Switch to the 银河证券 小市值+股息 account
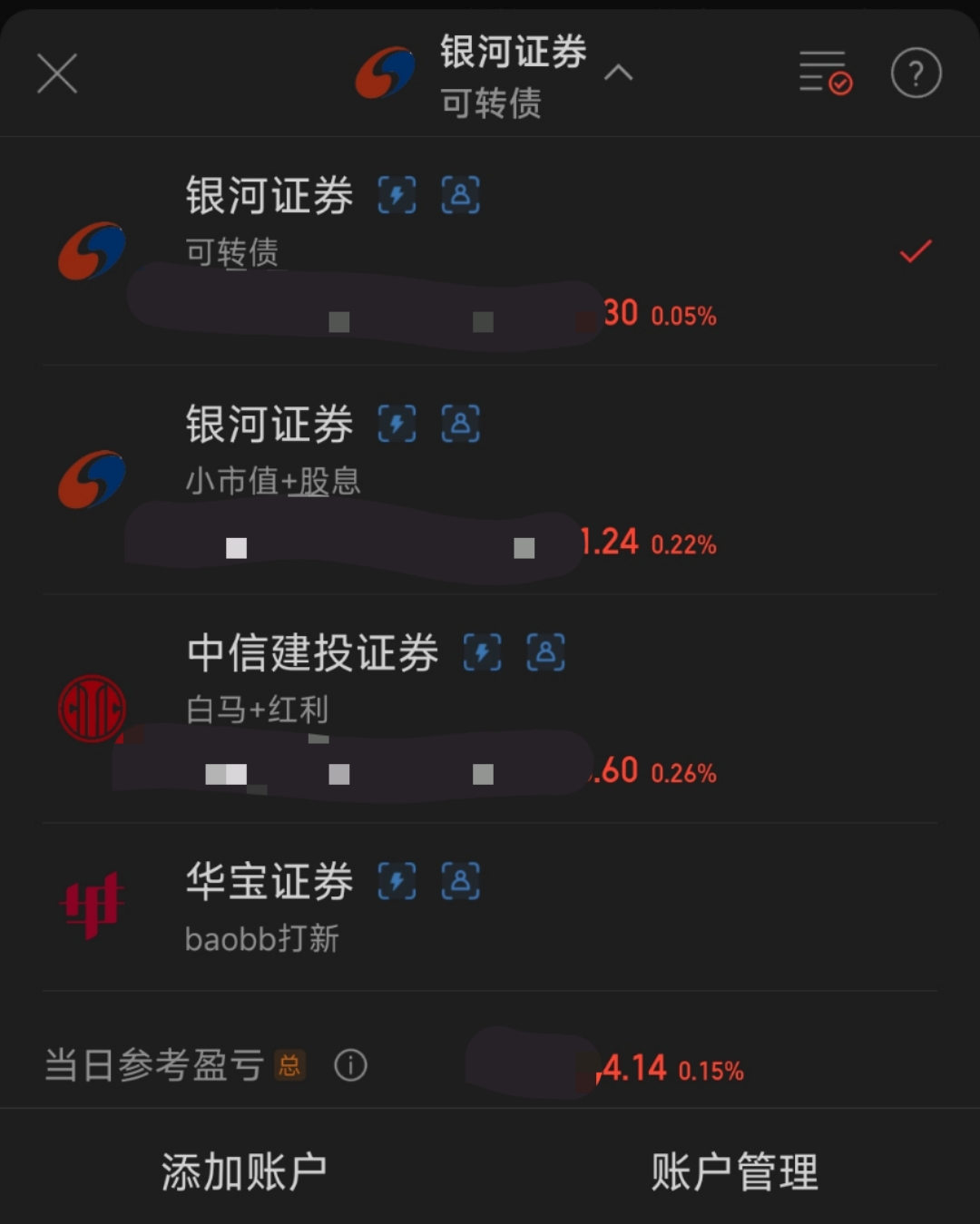Screen dimensions: 980x1224 [x=490, y=479]
